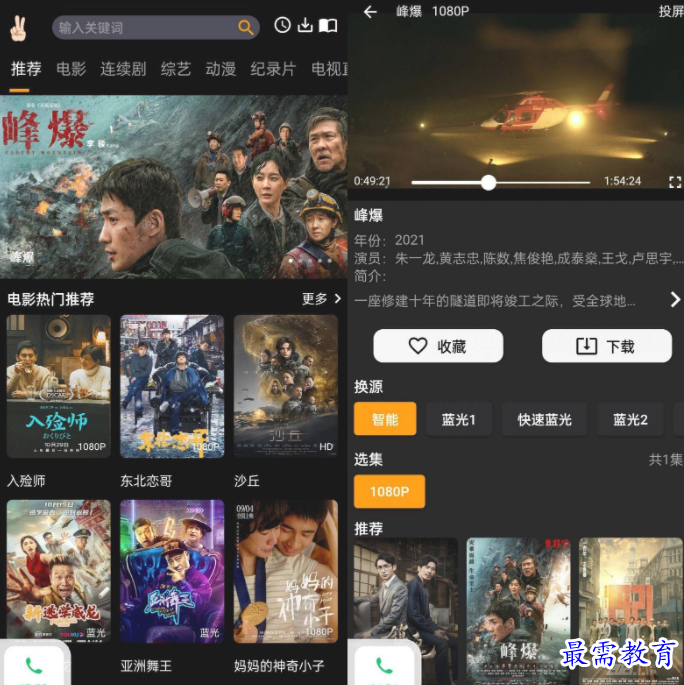The height and width of the screenshot is (685, 684).
Task: Open the 纪录片 tab
Action: [x=273, y=69]
